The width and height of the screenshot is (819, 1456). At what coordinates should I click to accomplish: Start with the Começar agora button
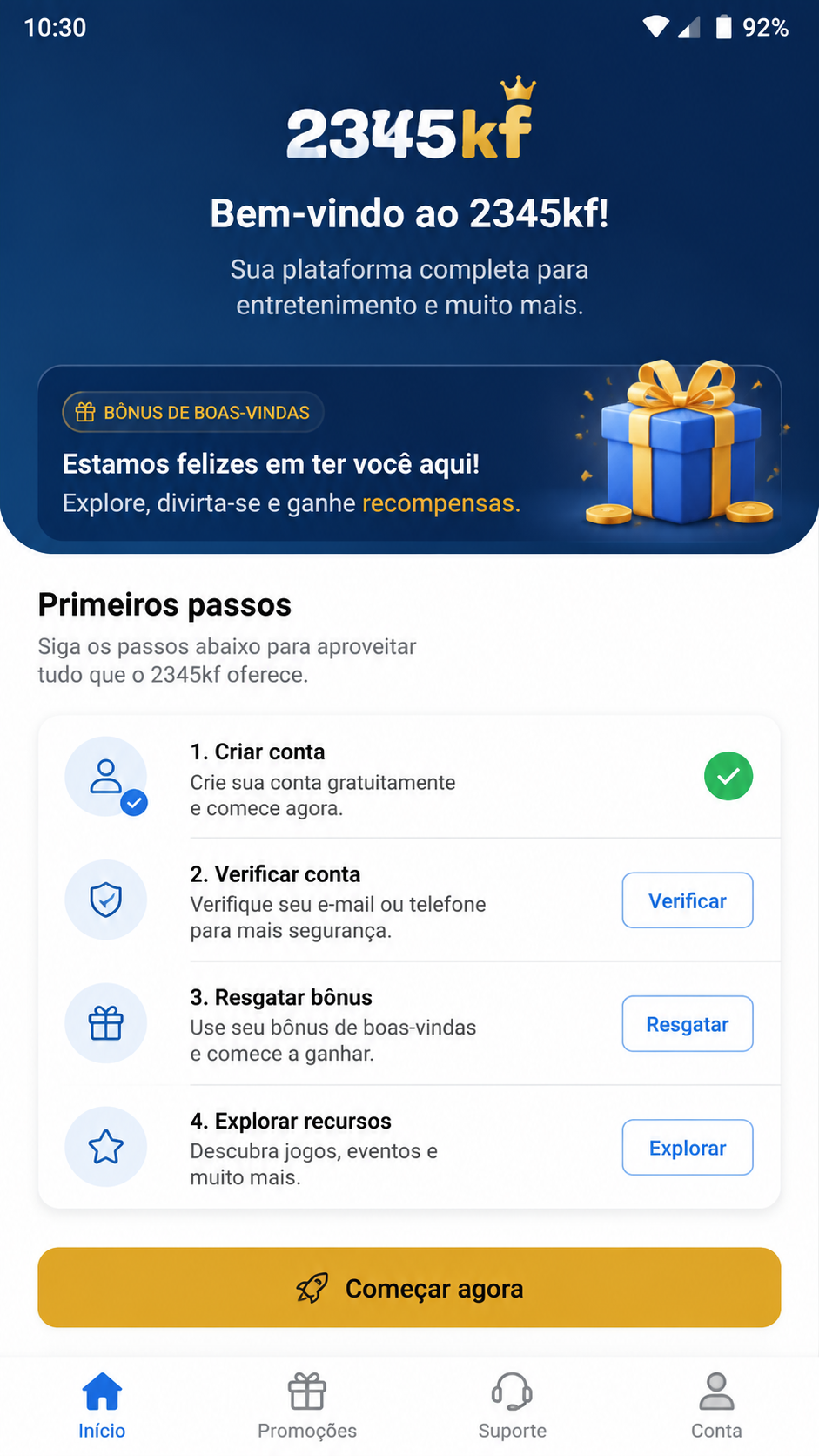(409, 1288)
